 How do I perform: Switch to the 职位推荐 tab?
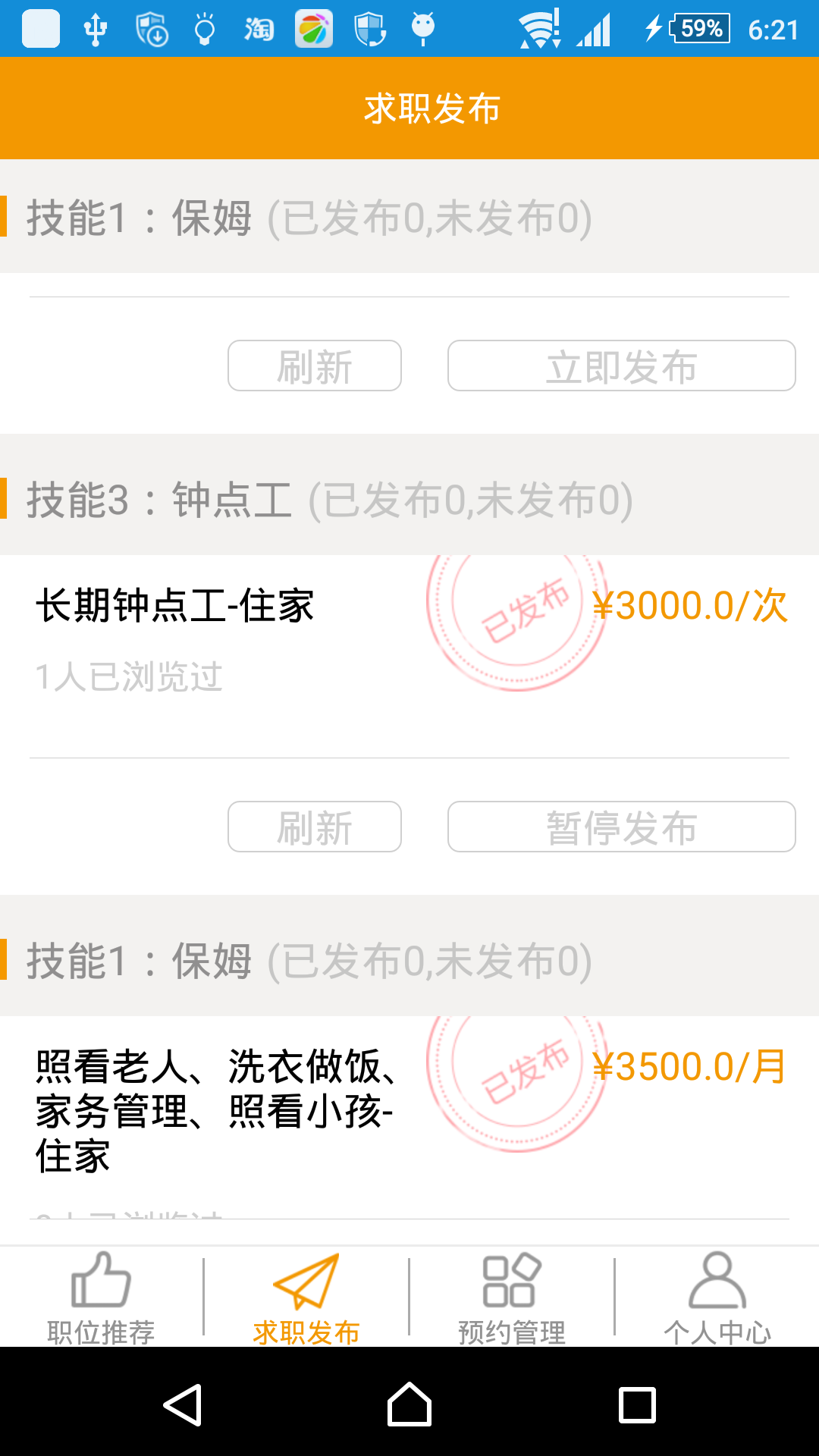pyautogui.click(x=102, y=1298)
